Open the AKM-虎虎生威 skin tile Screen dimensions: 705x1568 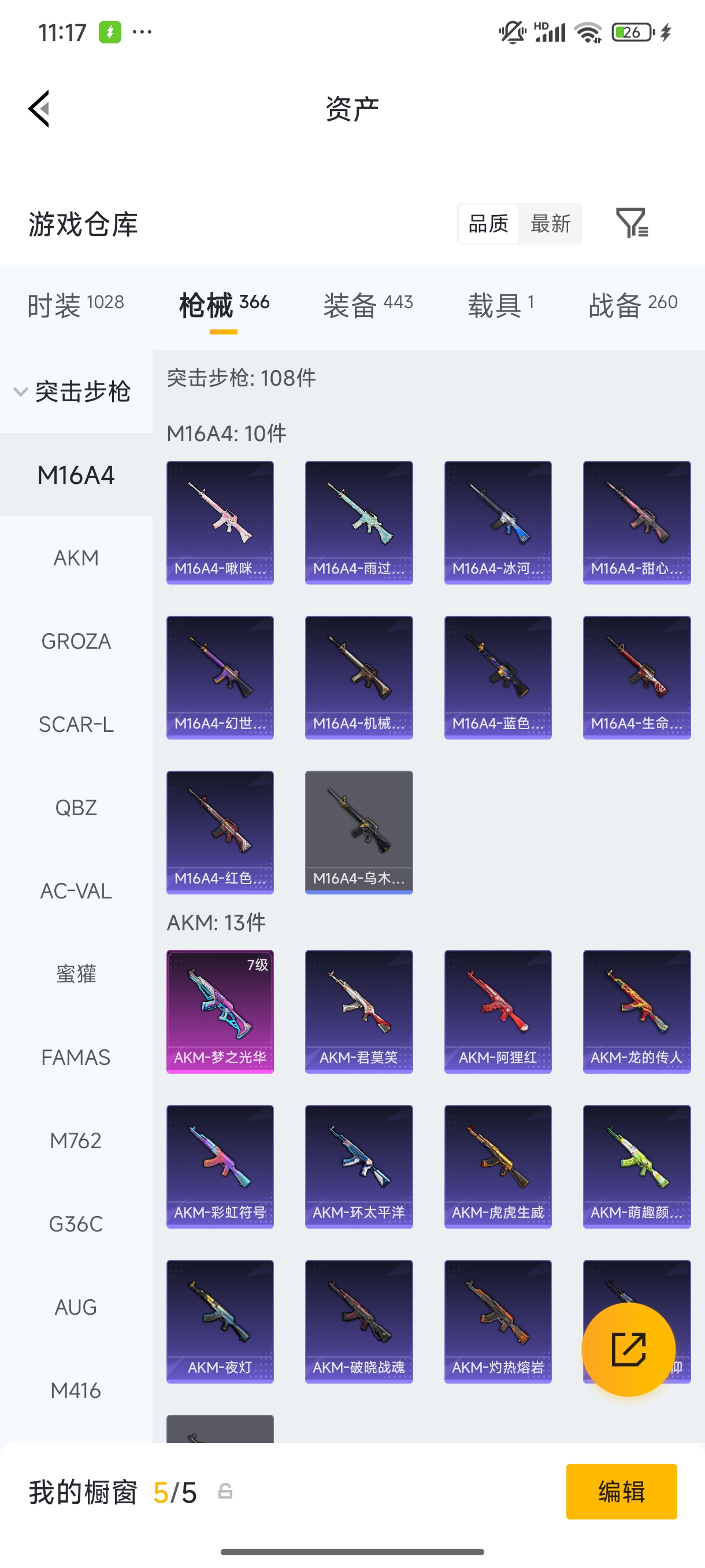pyautogui.click(x=498, y=1166)
